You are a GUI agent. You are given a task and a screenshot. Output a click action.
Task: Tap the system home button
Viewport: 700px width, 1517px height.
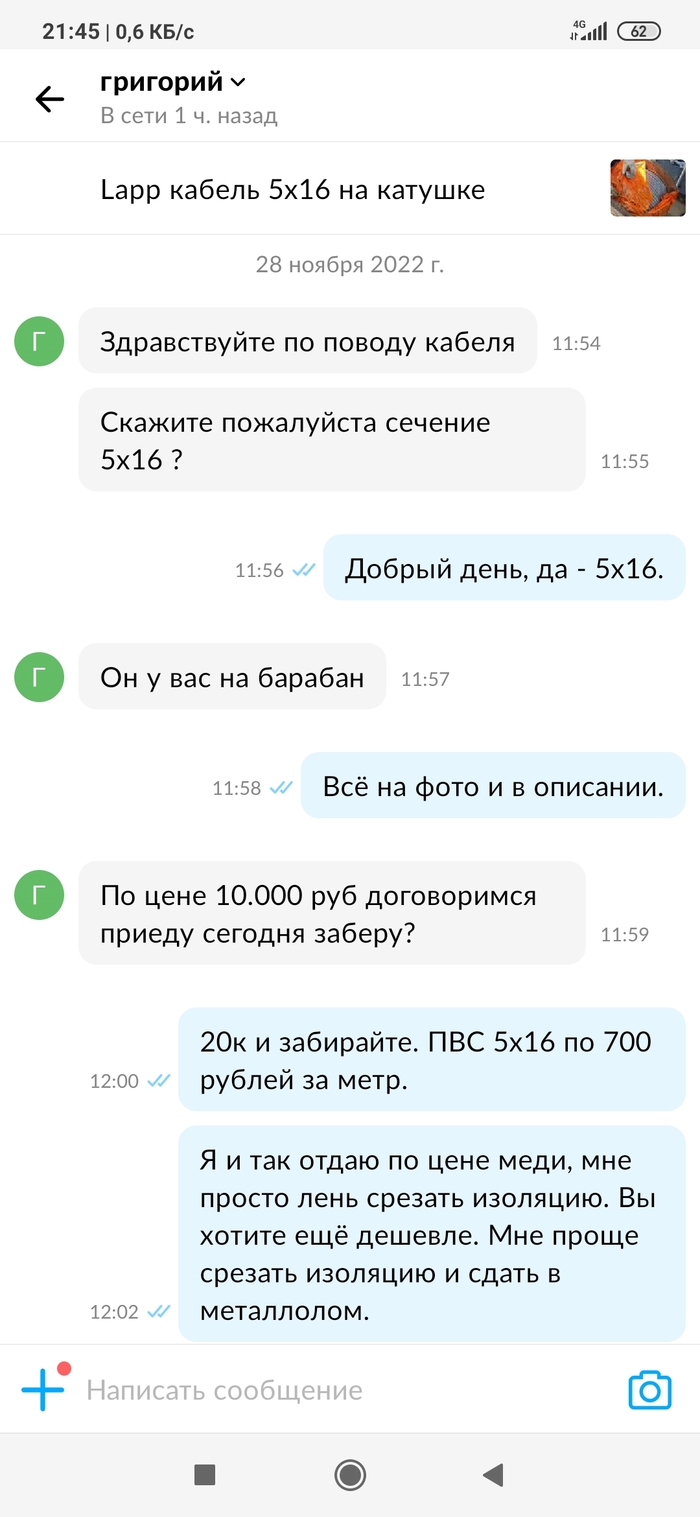point(350,1474)
